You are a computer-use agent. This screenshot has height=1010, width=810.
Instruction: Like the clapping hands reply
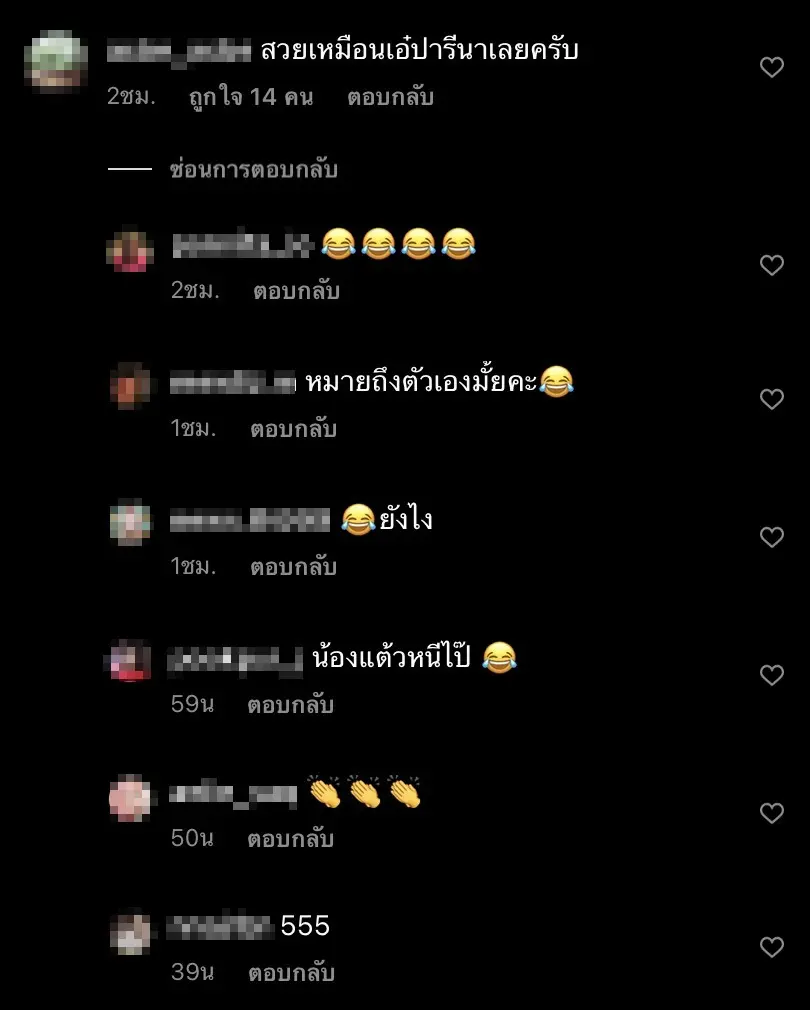coord(771,813)
